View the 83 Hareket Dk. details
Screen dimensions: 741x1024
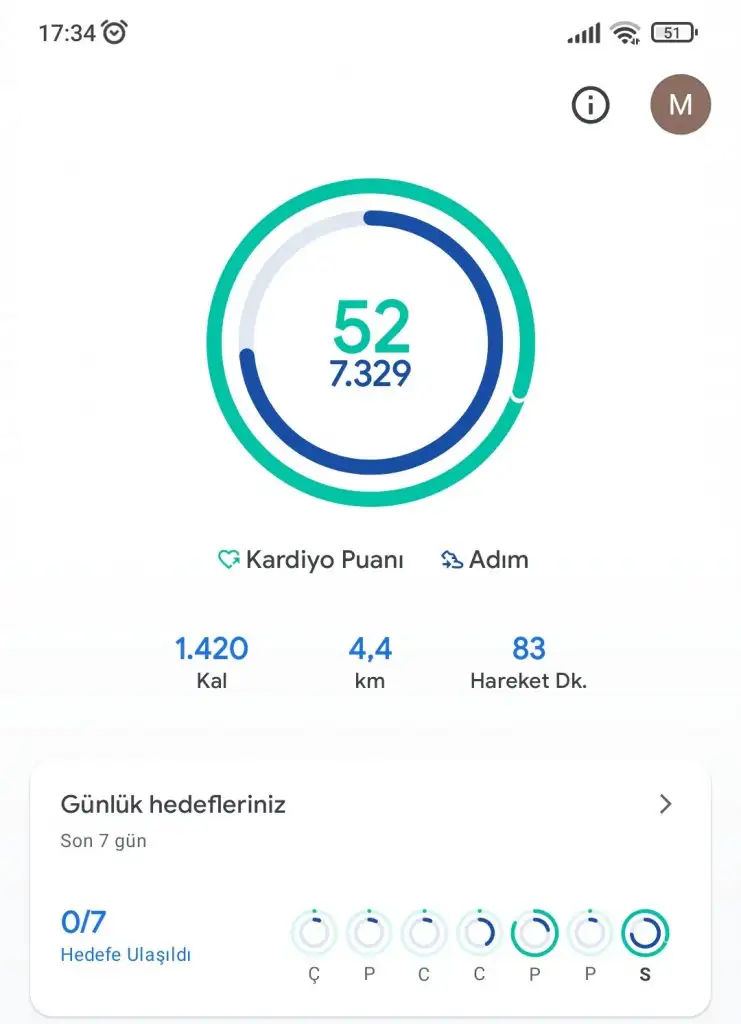tap(528, 663)
